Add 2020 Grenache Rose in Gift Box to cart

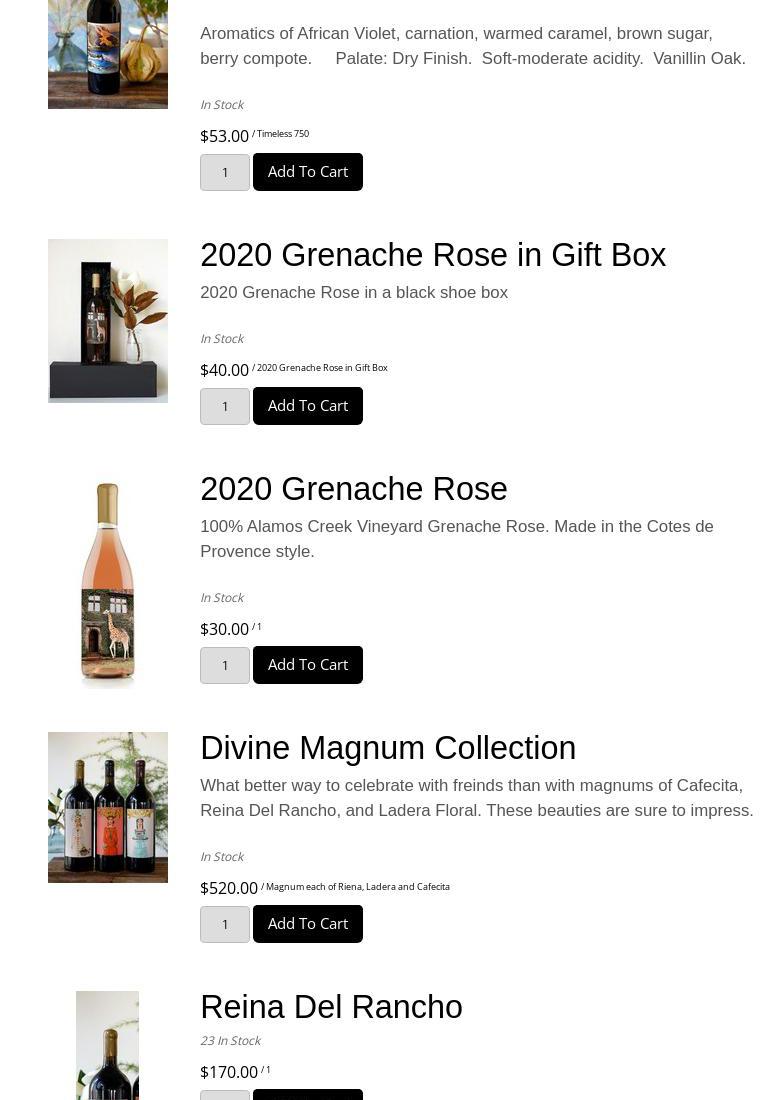click(x=307, y=406)
